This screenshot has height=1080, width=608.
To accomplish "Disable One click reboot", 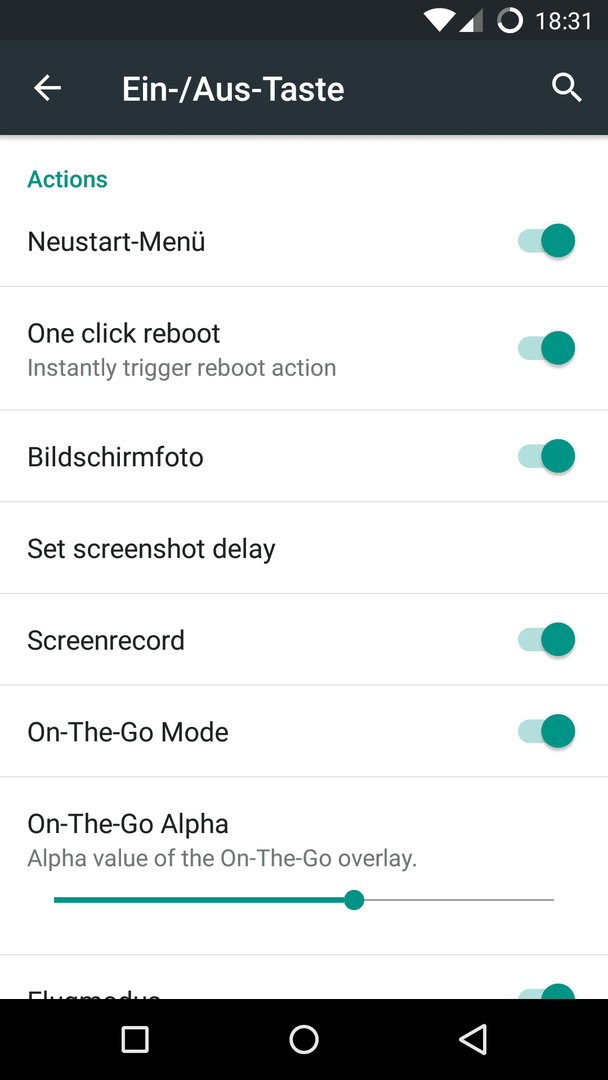I will coord(547,349).
